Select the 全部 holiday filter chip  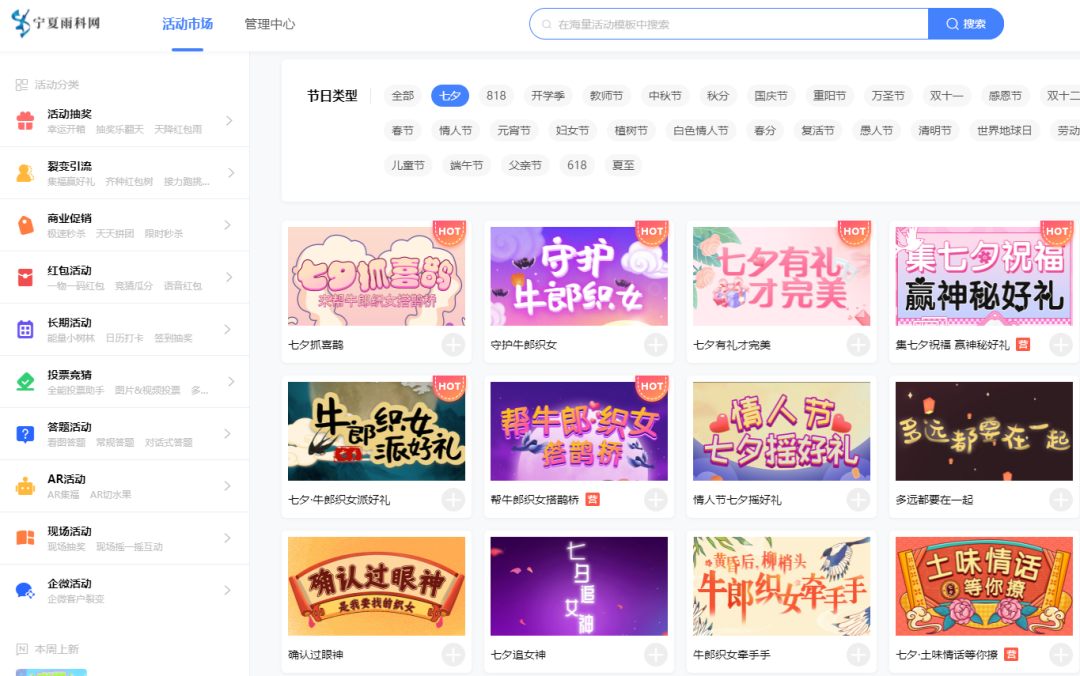tap(403, 96)
